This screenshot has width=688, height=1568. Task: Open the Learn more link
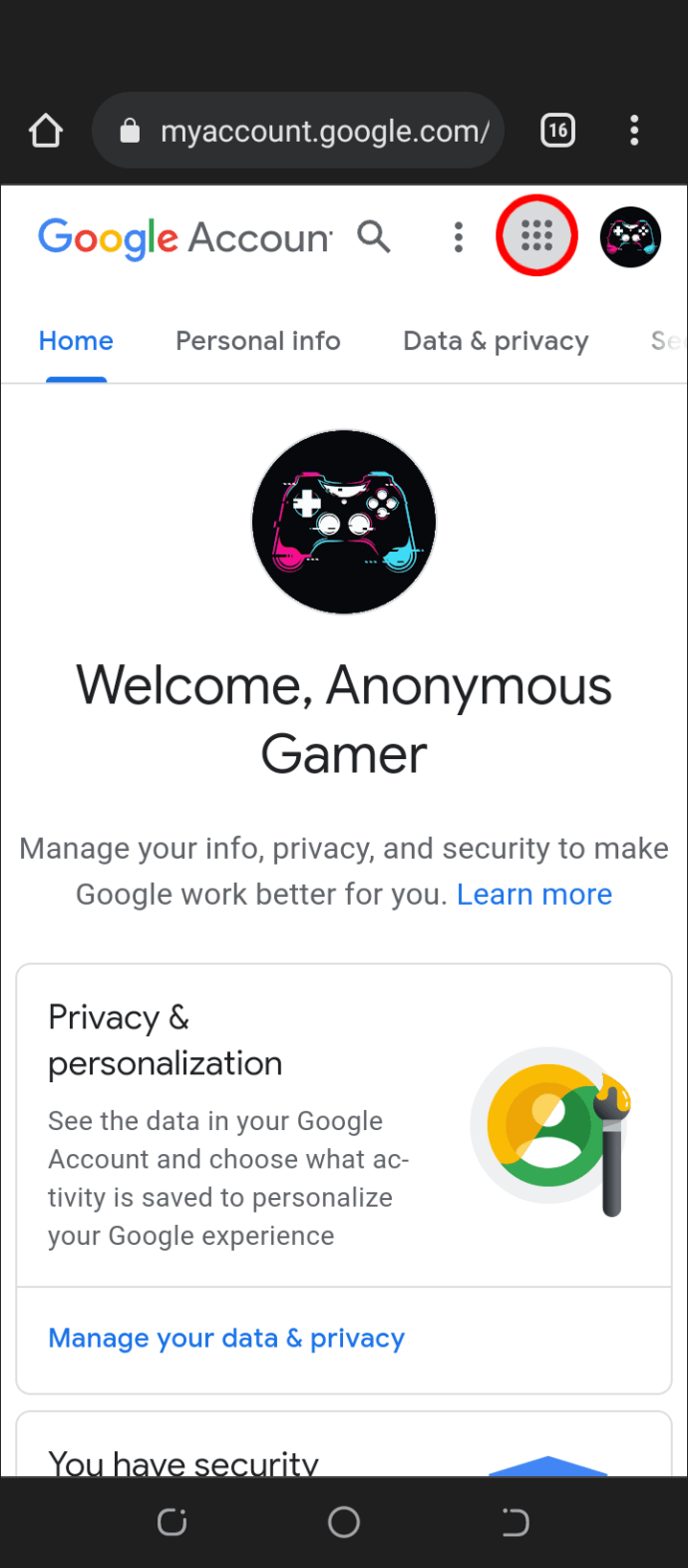tap(534, 895)
